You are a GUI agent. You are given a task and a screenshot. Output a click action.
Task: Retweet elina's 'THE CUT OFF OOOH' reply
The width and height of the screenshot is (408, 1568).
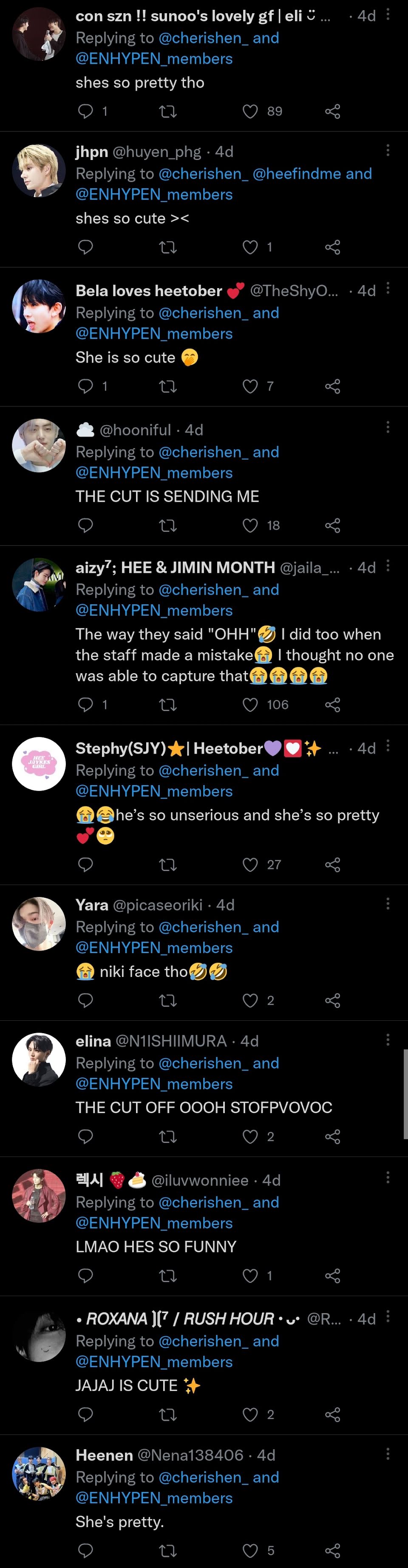coord(168,1137)
